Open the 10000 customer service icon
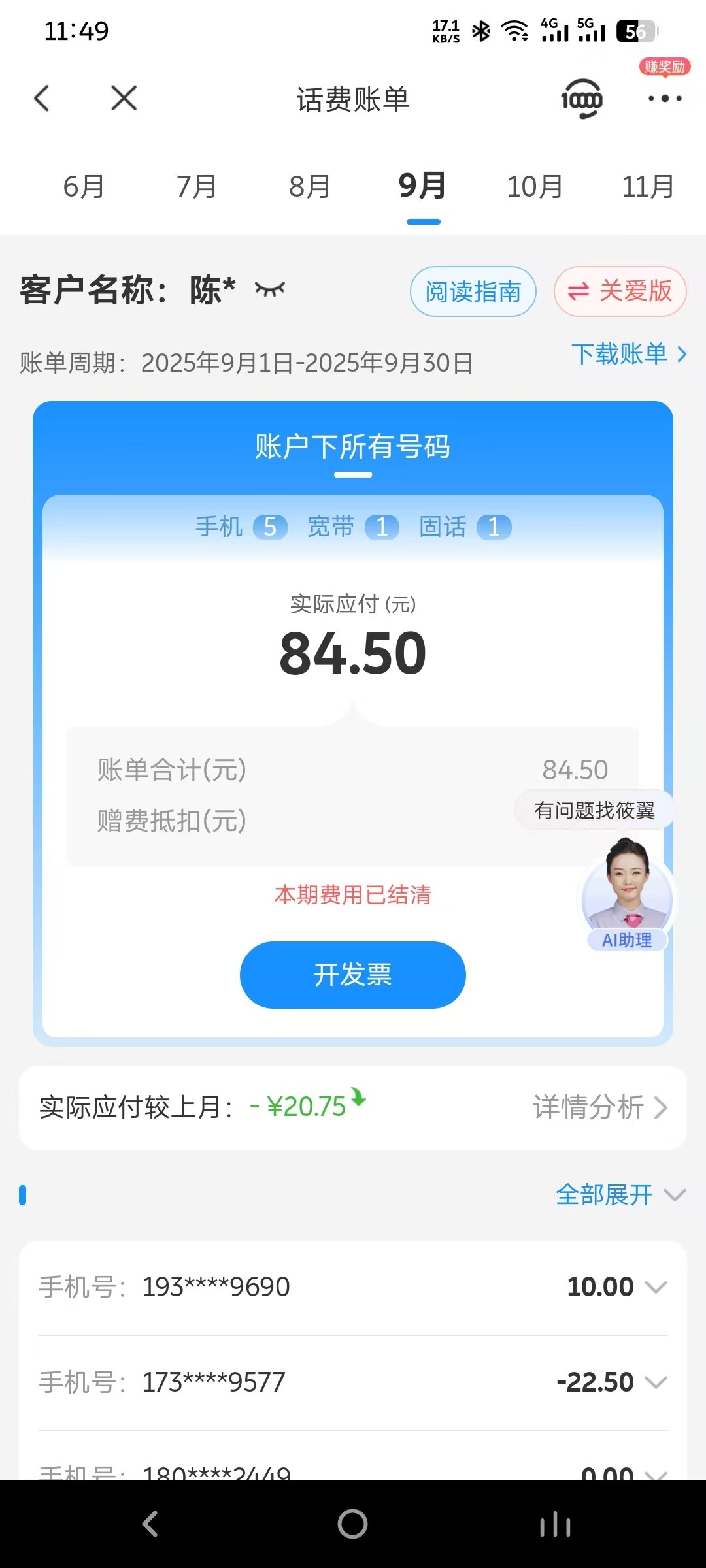706x1568 pixels. (581, 99)
